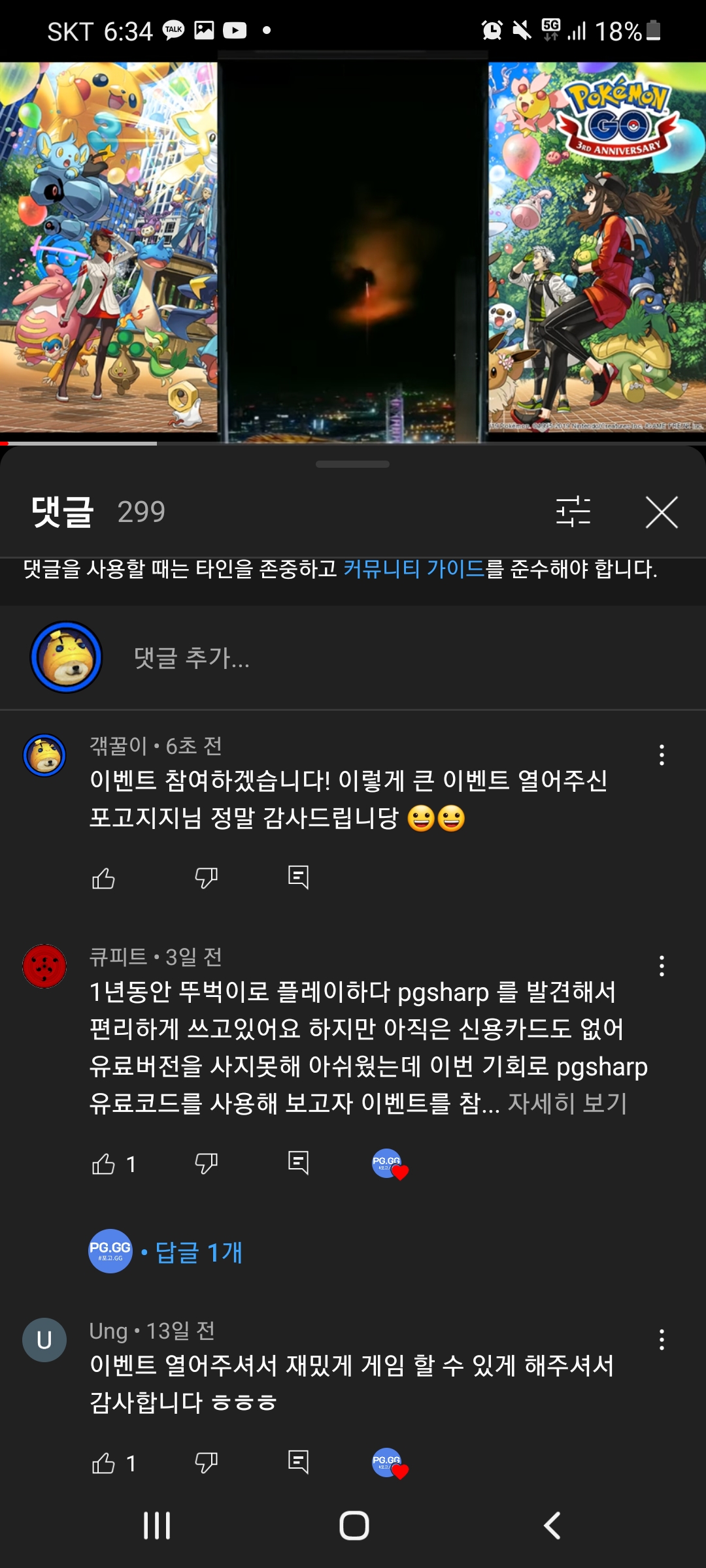Open overflow menu on 큐피트's comment
The width and height of the screenshot is (706, 1568).
coord(662,966)
